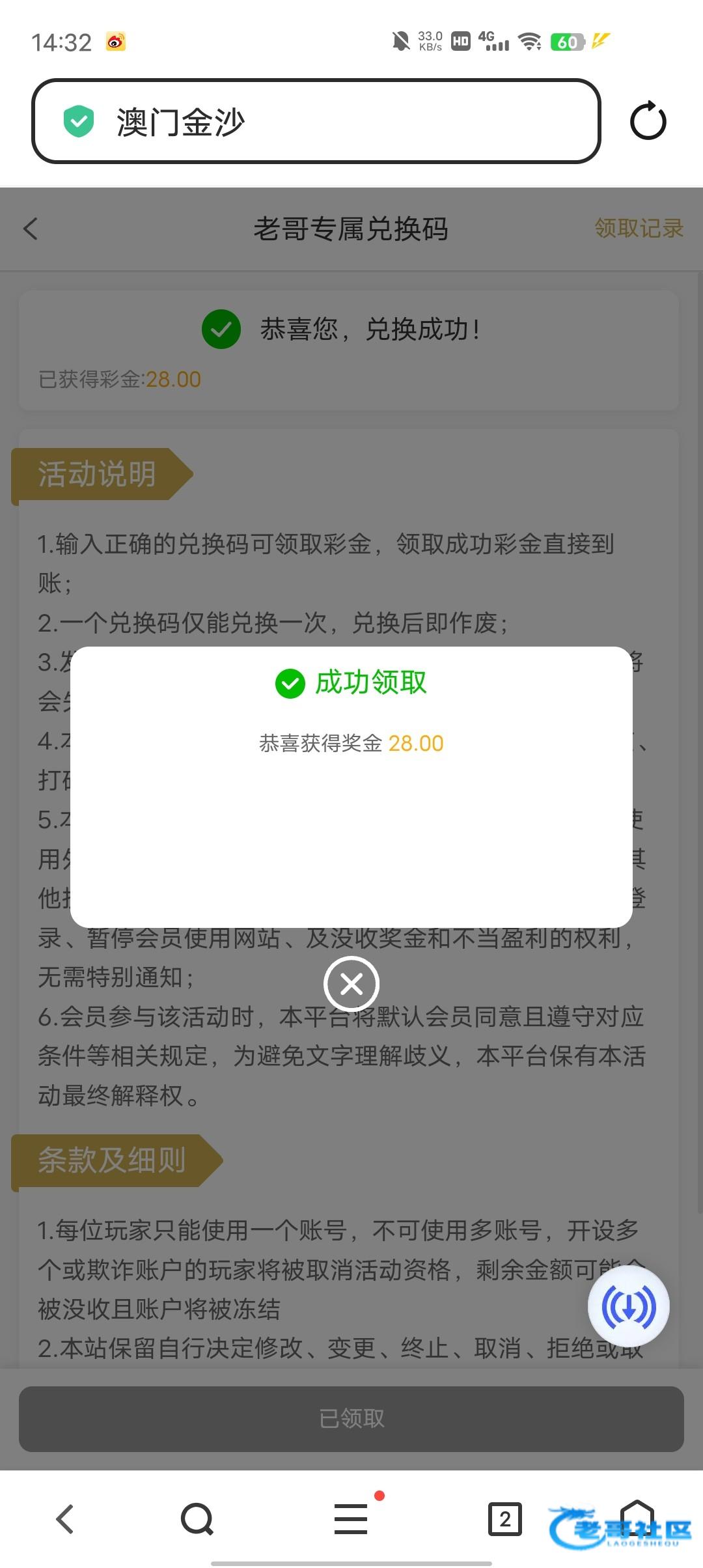
Task: Open the browser menu with three lines
Action: 351,1519
